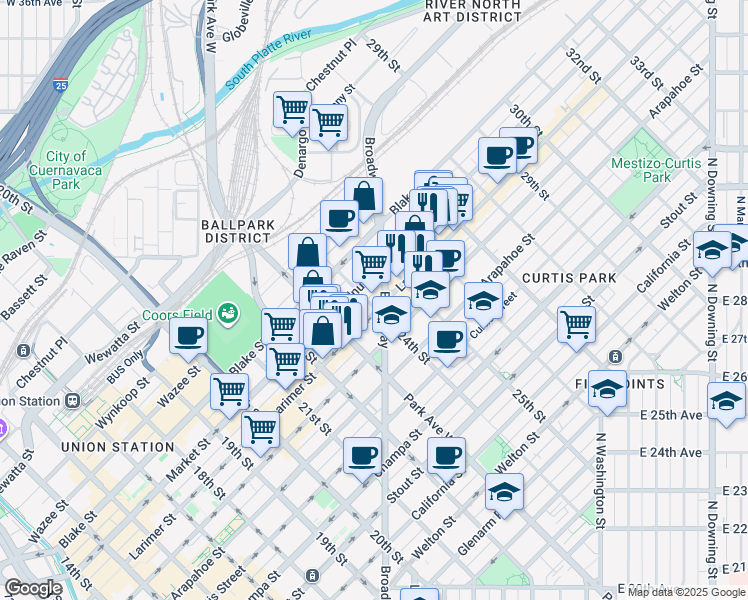Open the shopping cart pin near Chestnut Pl
The width and height of the screenshot is (748, 600).
coord(291,109)
